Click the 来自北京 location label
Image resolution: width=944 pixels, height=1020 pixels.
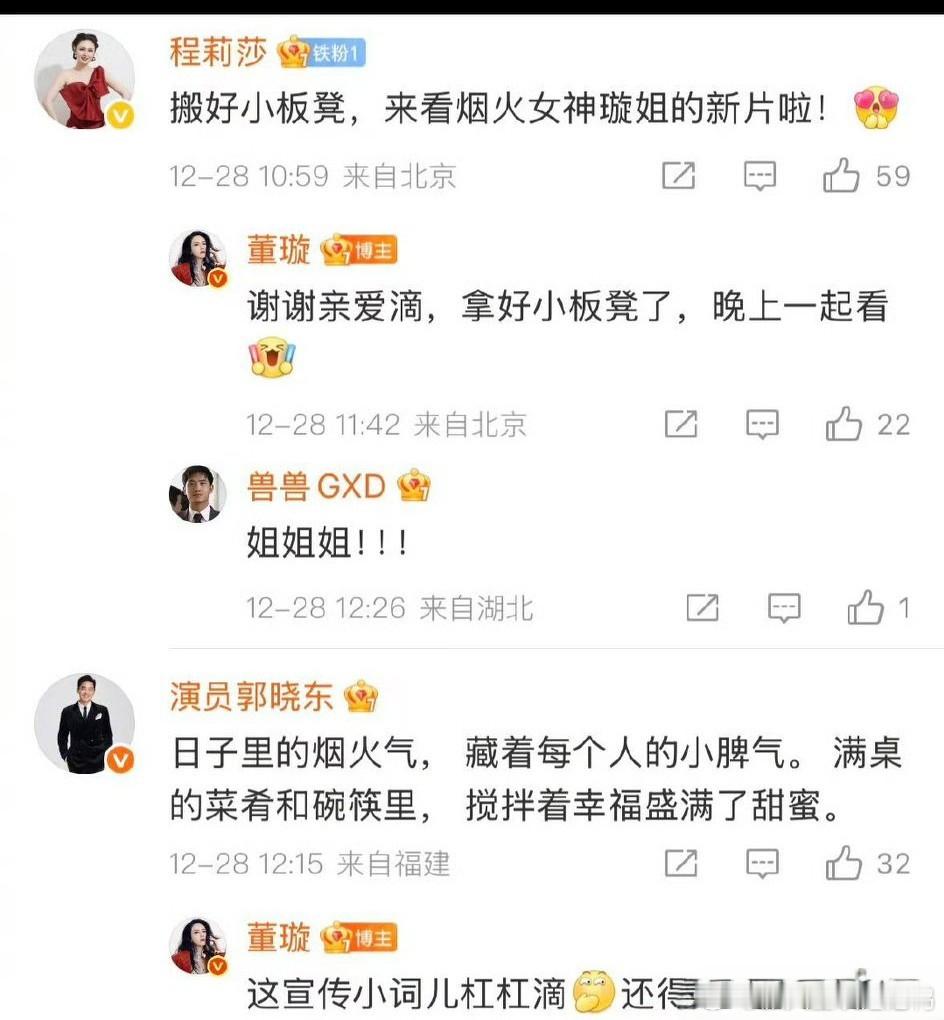coord(400,177)
